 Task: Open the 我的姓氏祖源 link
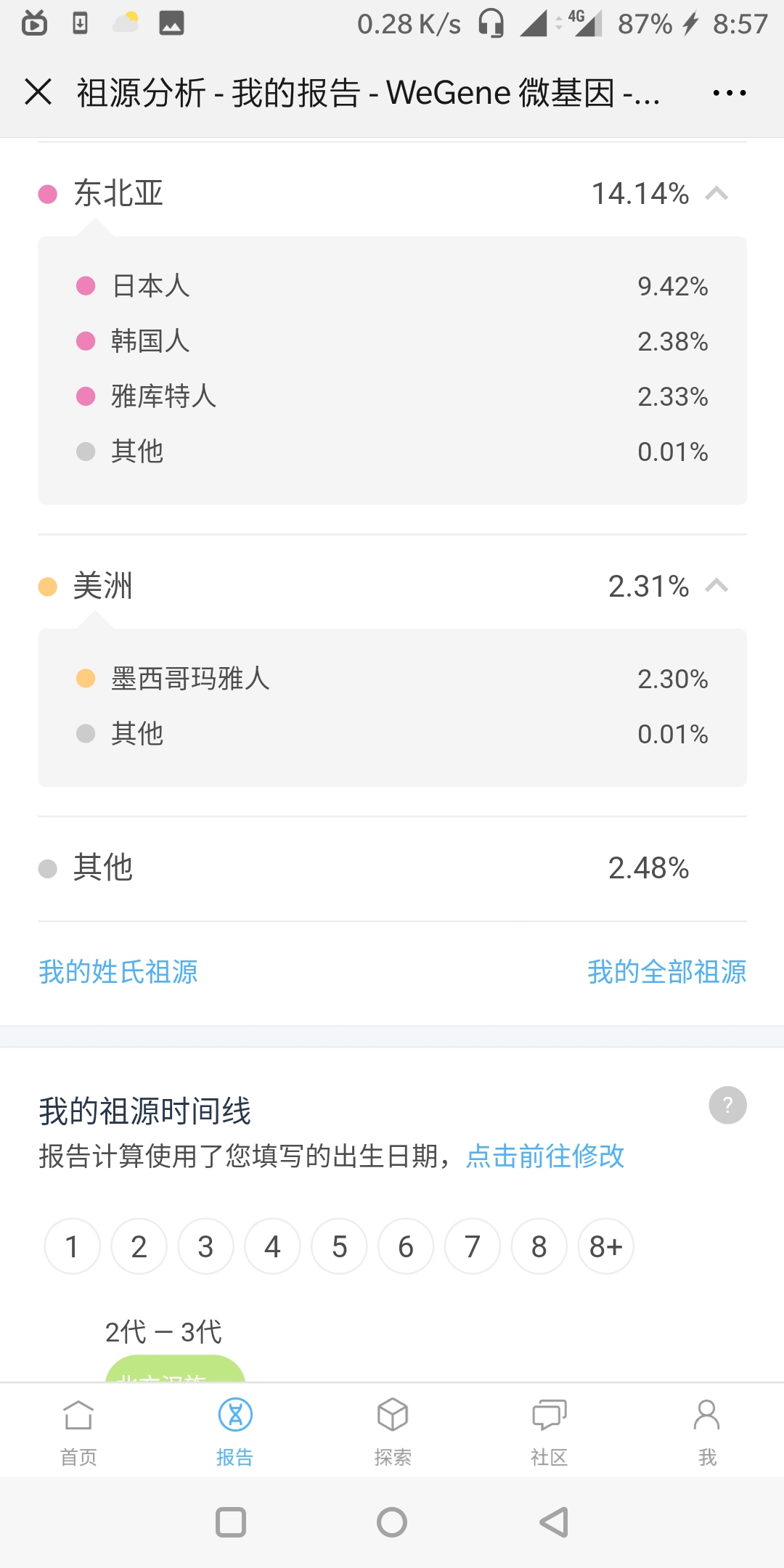118,971
